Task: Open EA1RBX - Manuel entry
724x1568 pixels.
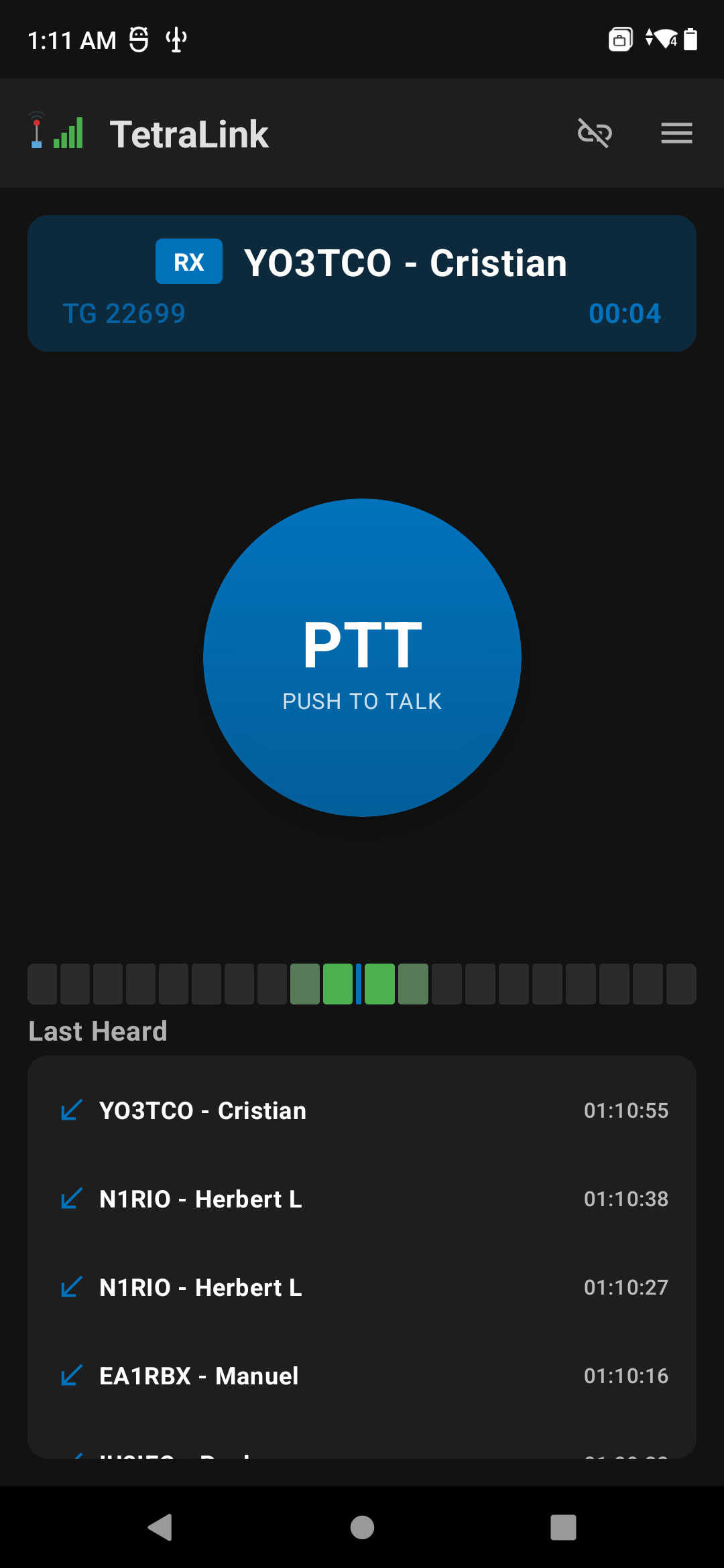Action: point(362,1376)
